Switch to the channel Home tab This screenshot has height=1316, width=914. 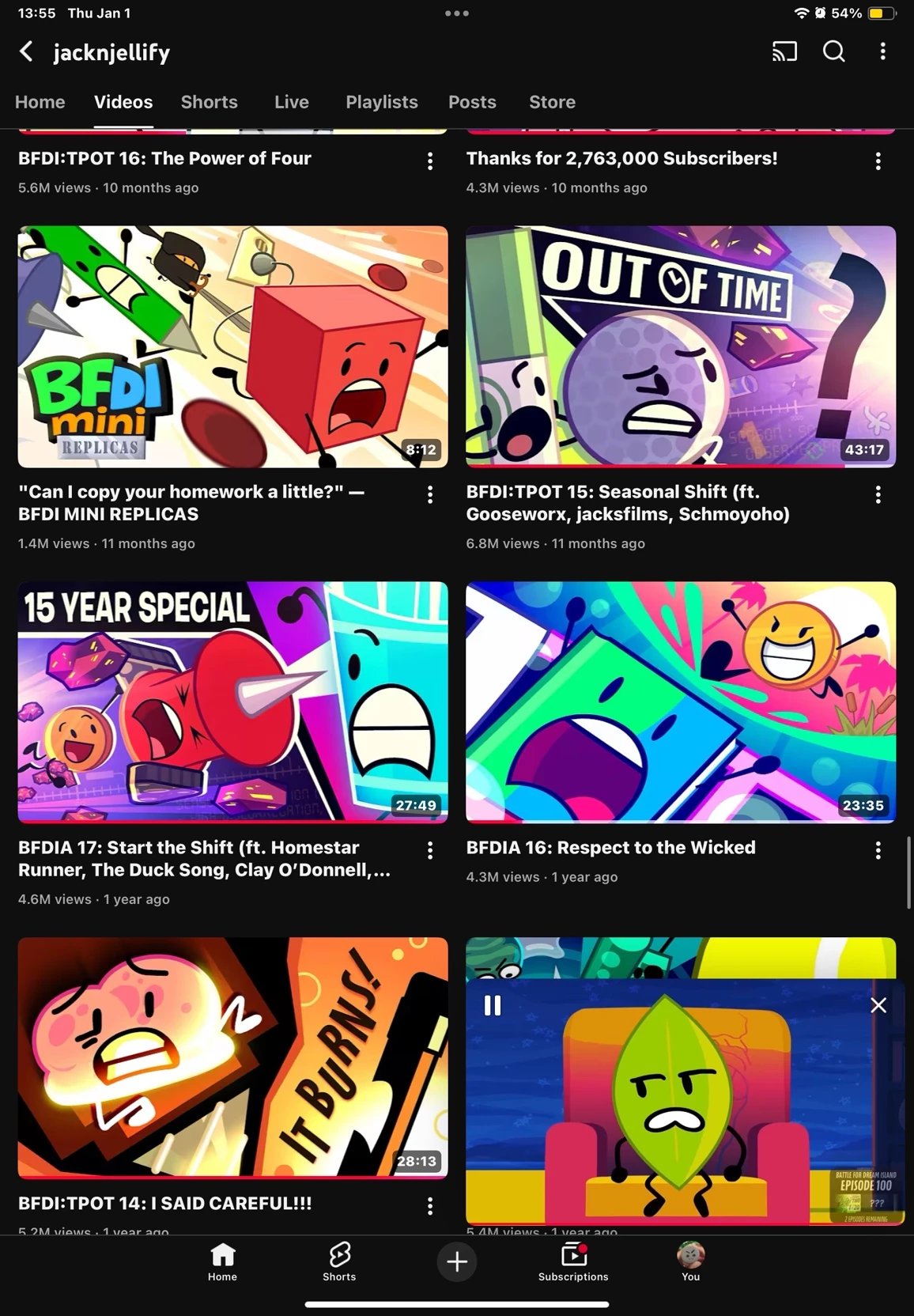tap(40, 102)
